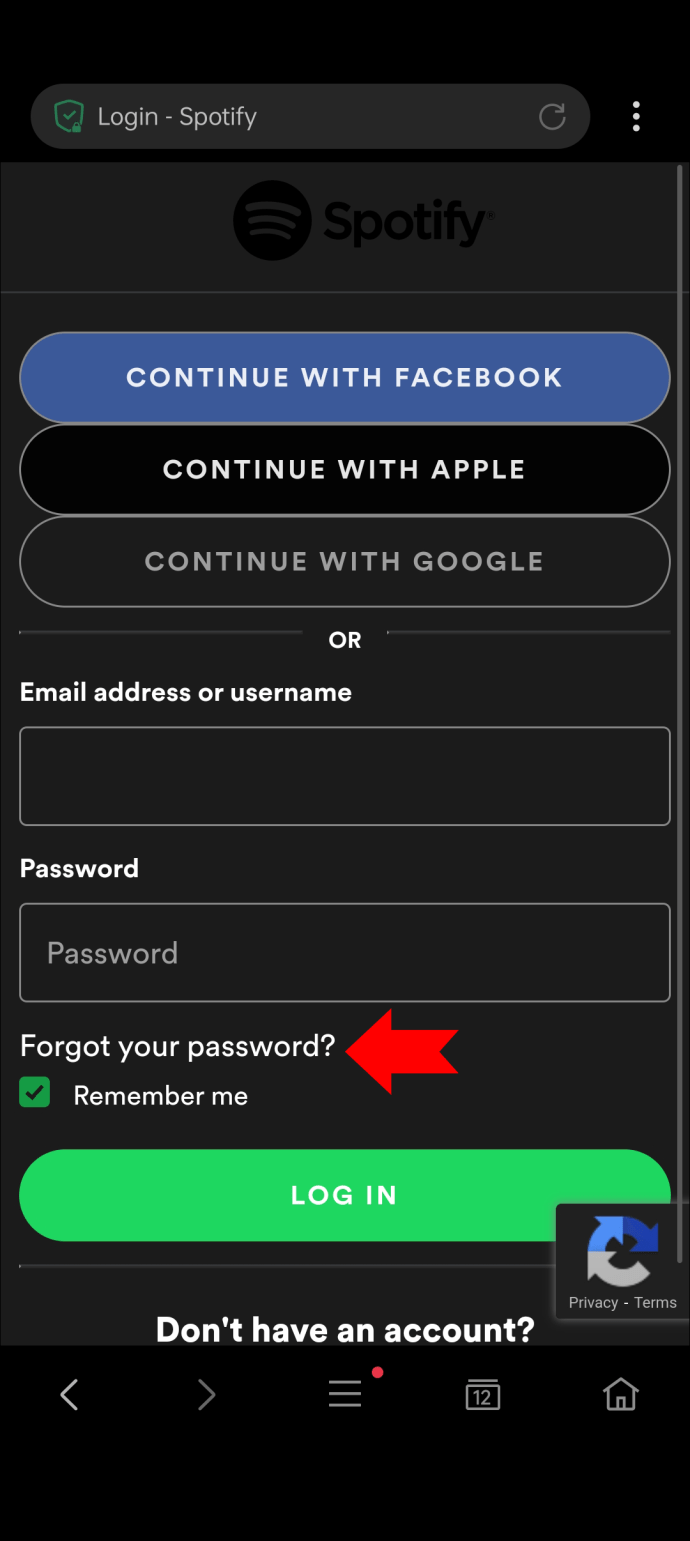Go to browser home page
Image resolution: width=690 pixels, height=1541 pixels.
620,1393
